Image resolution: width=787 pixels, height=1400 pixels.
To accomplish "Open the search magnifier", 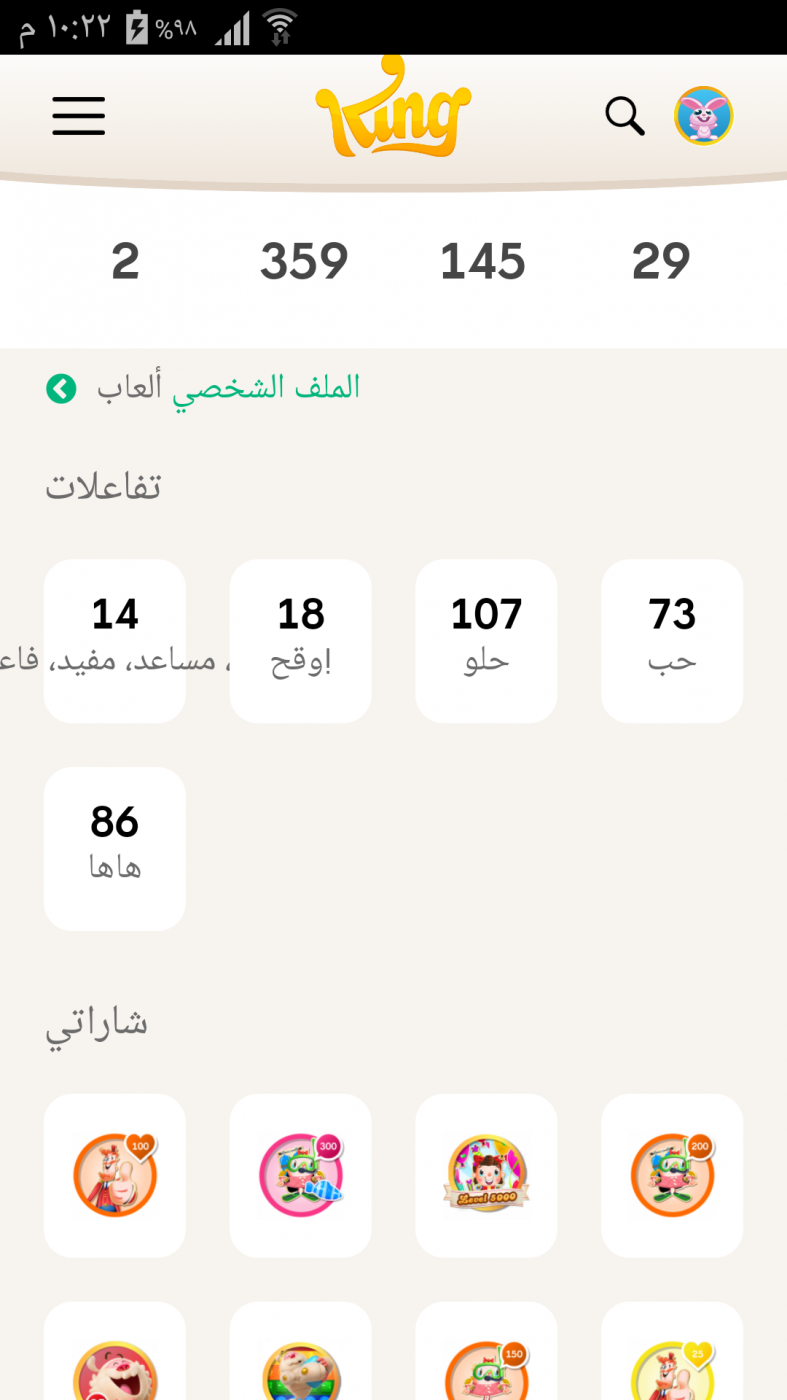I will click(x=625, y=116).
